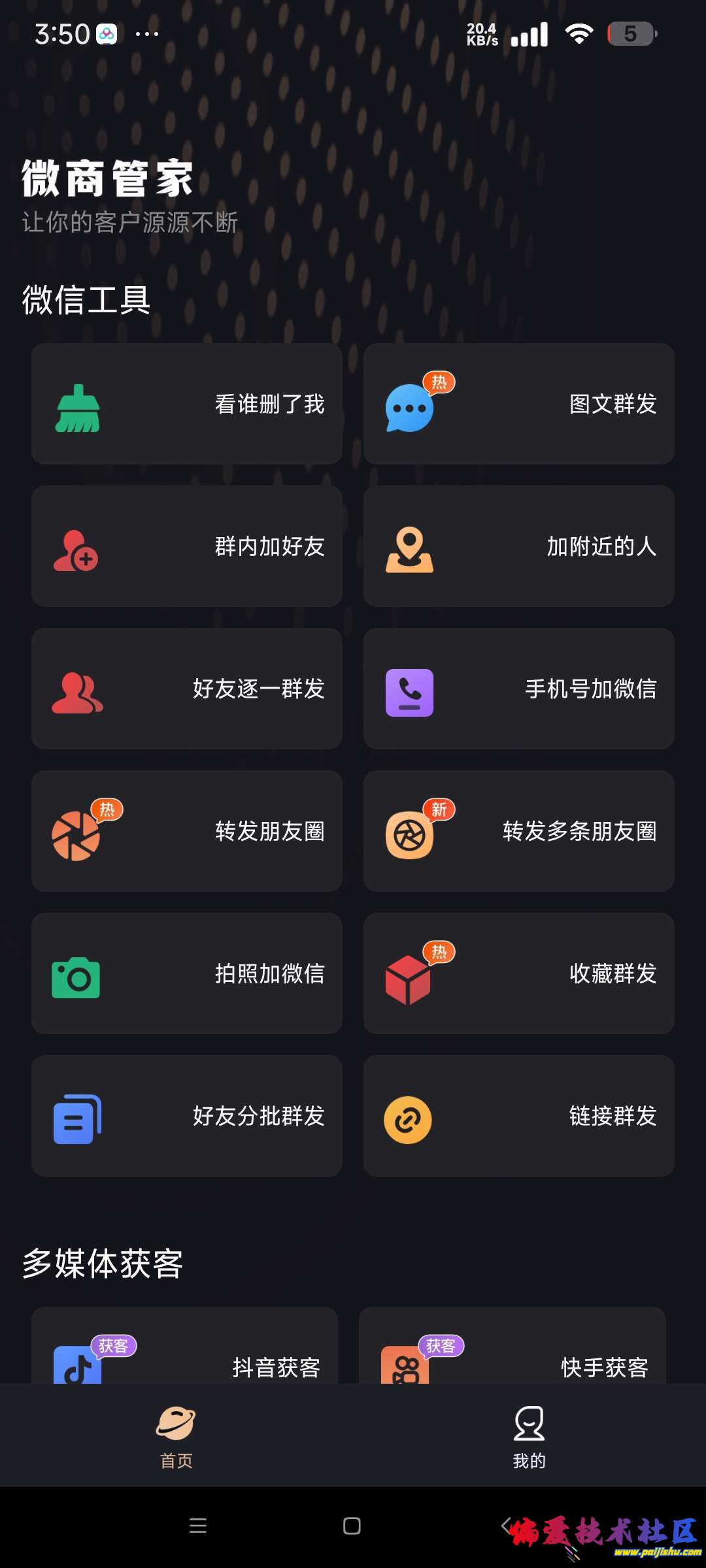Open 转发多条朋友圈 feature card

[x=520, y=831]
